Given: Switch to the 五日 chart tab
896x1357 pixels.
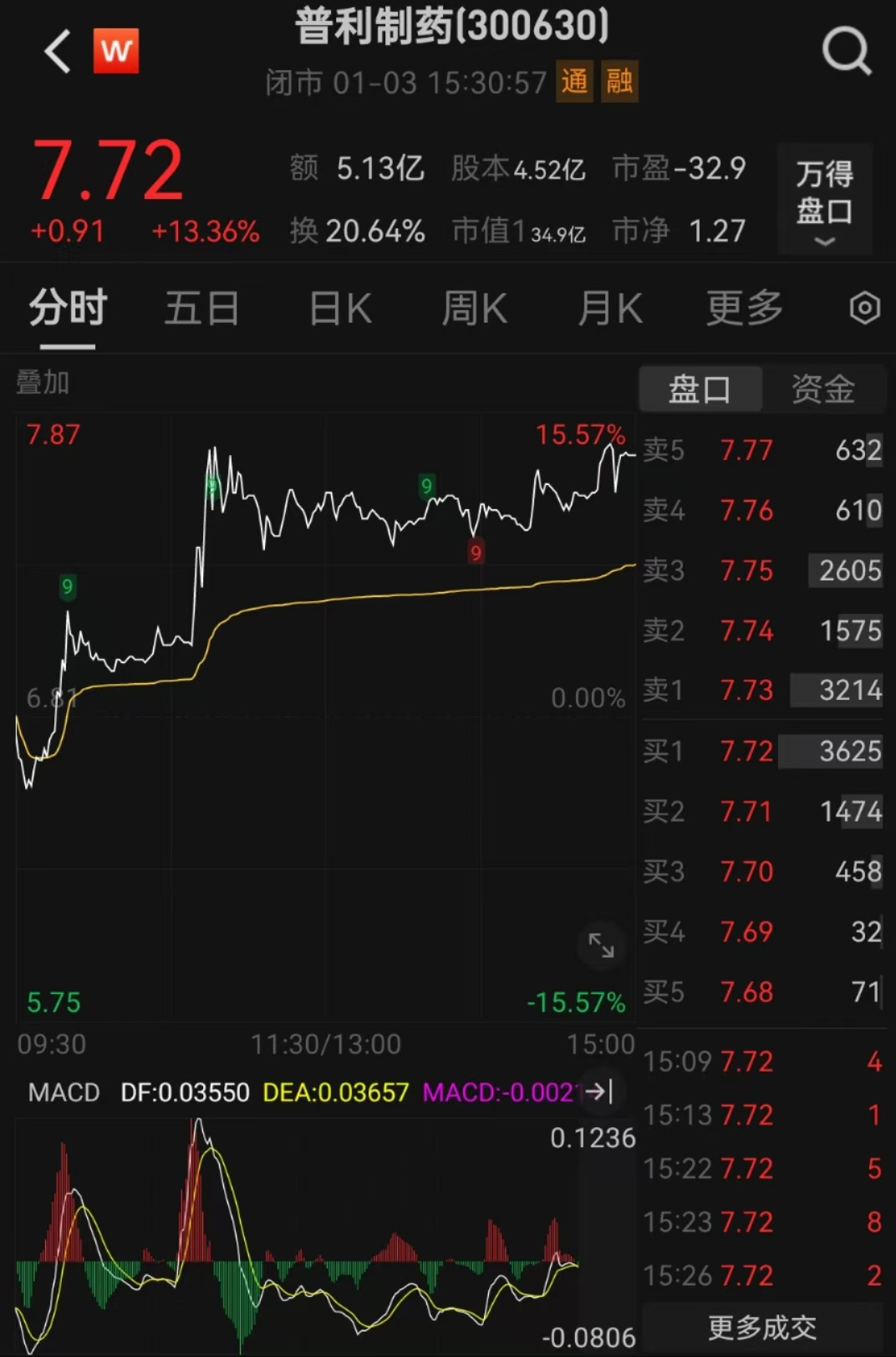Looking at the screenshot, I should (x=201, y=308).
